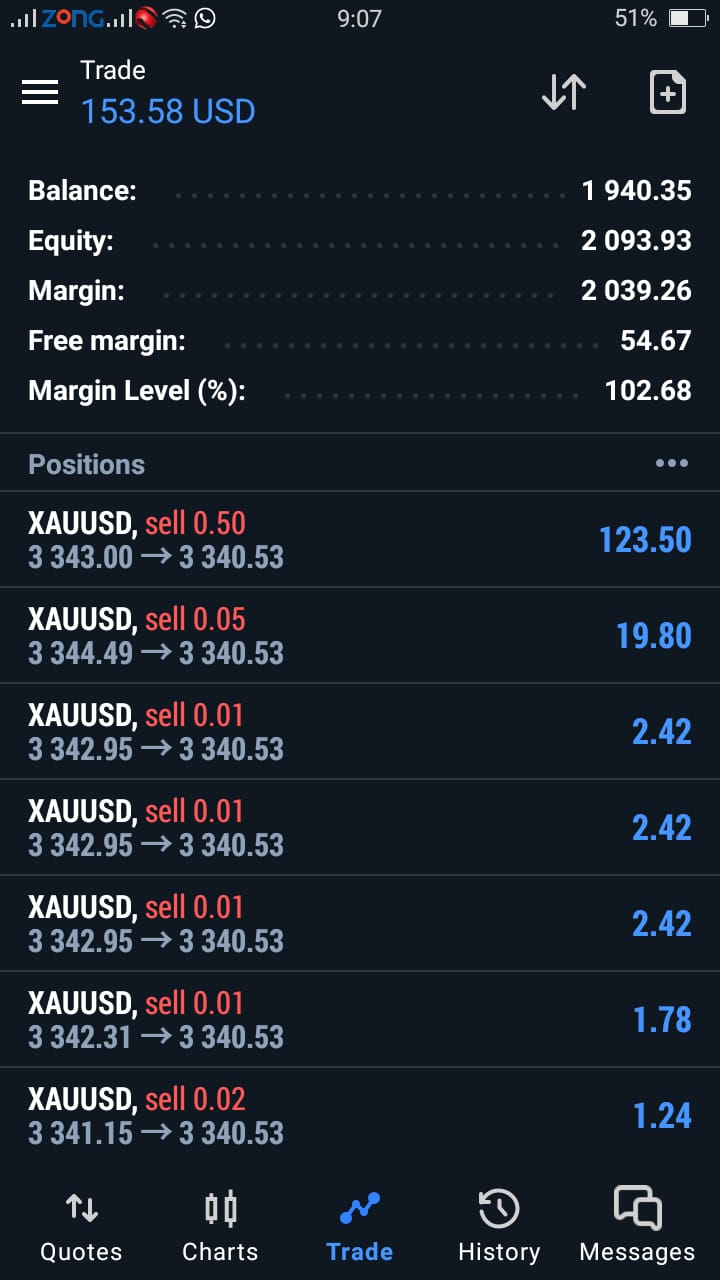
Task: Tap the sort positions arrows icon
Action: pos(564,92)
